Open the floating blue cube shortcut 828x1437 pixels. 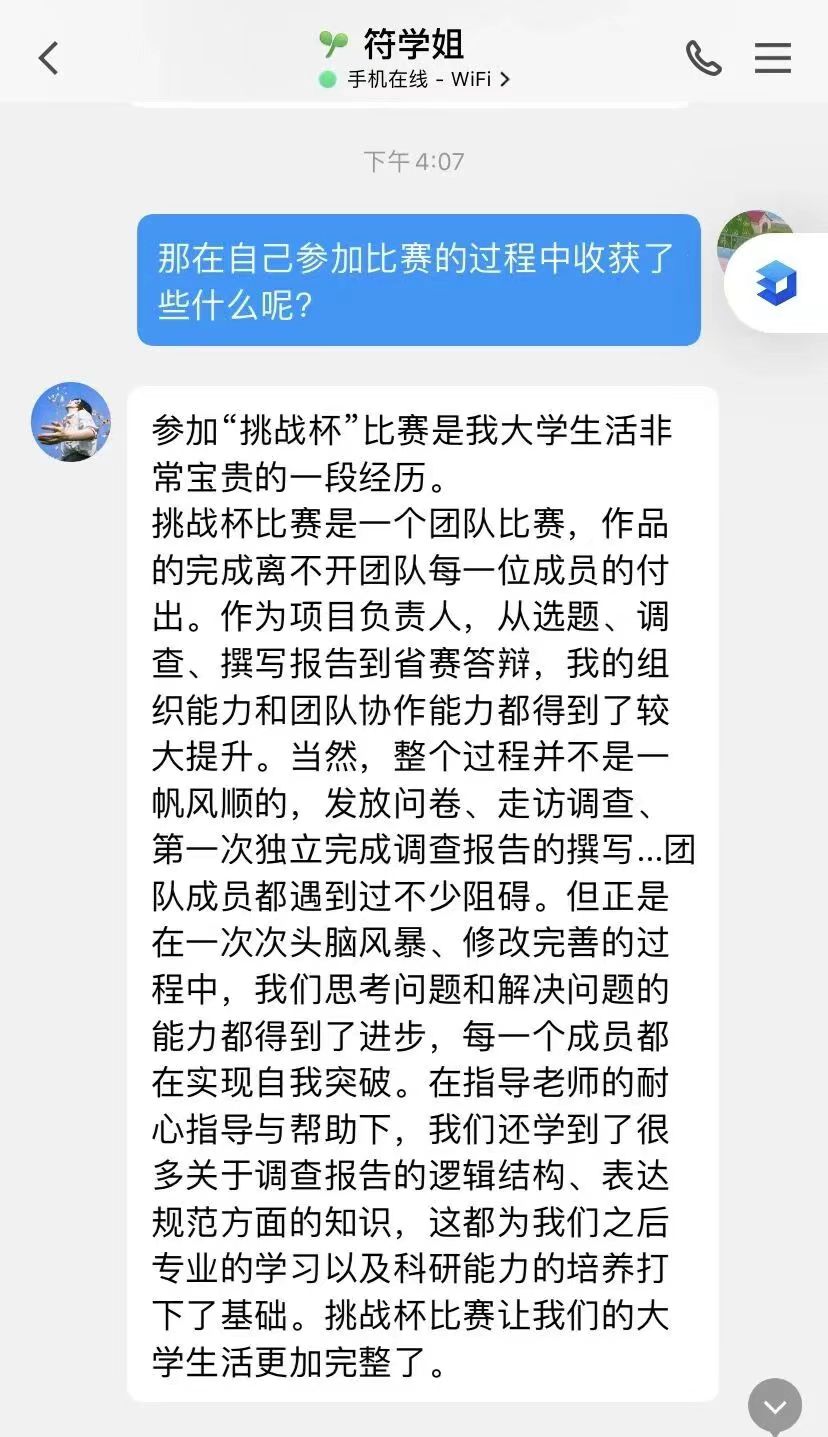(777, 283)
